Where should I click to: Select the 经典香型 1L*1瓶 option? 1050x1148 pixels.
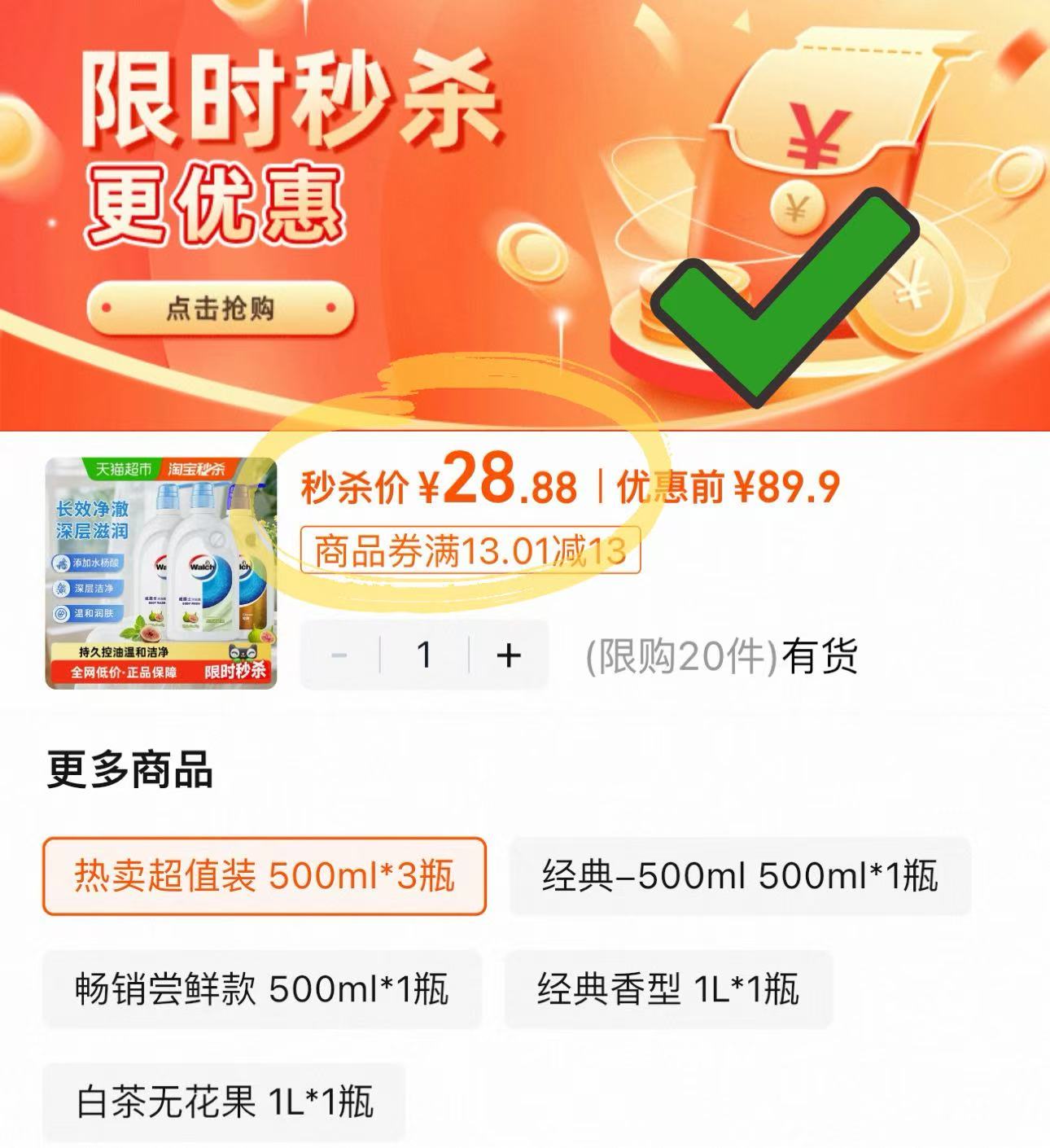pyautogui.click(x=669, y=988)
